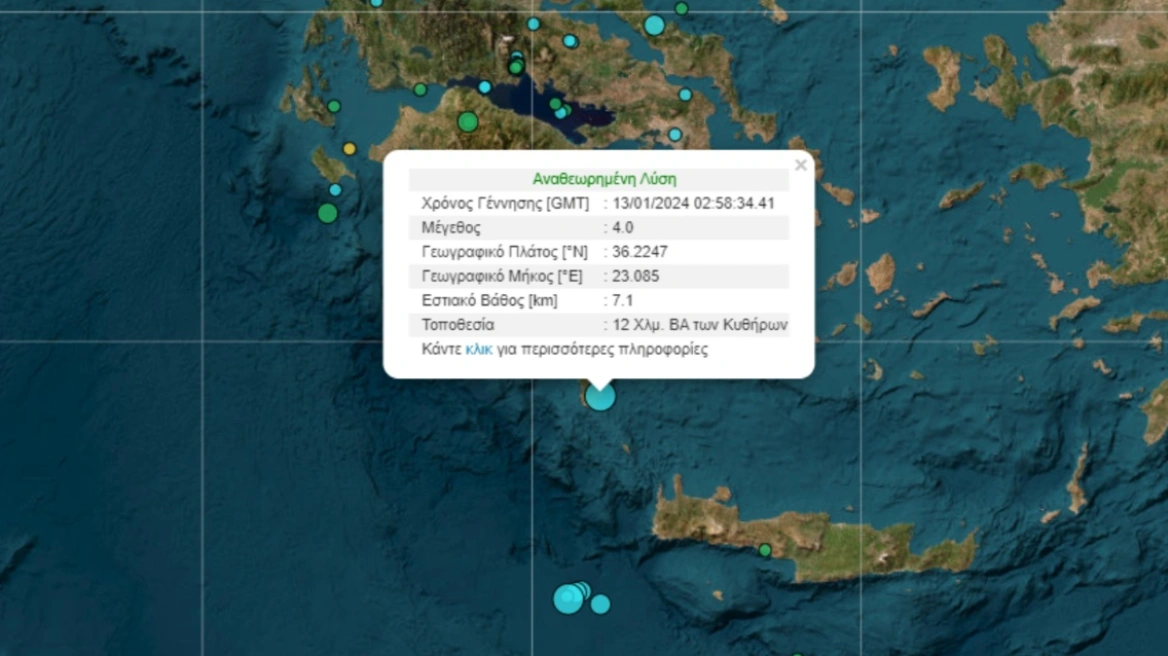Open the κλικ link for more information
Viewport: 1168px width, 656px height.
(x=478, y=350)
